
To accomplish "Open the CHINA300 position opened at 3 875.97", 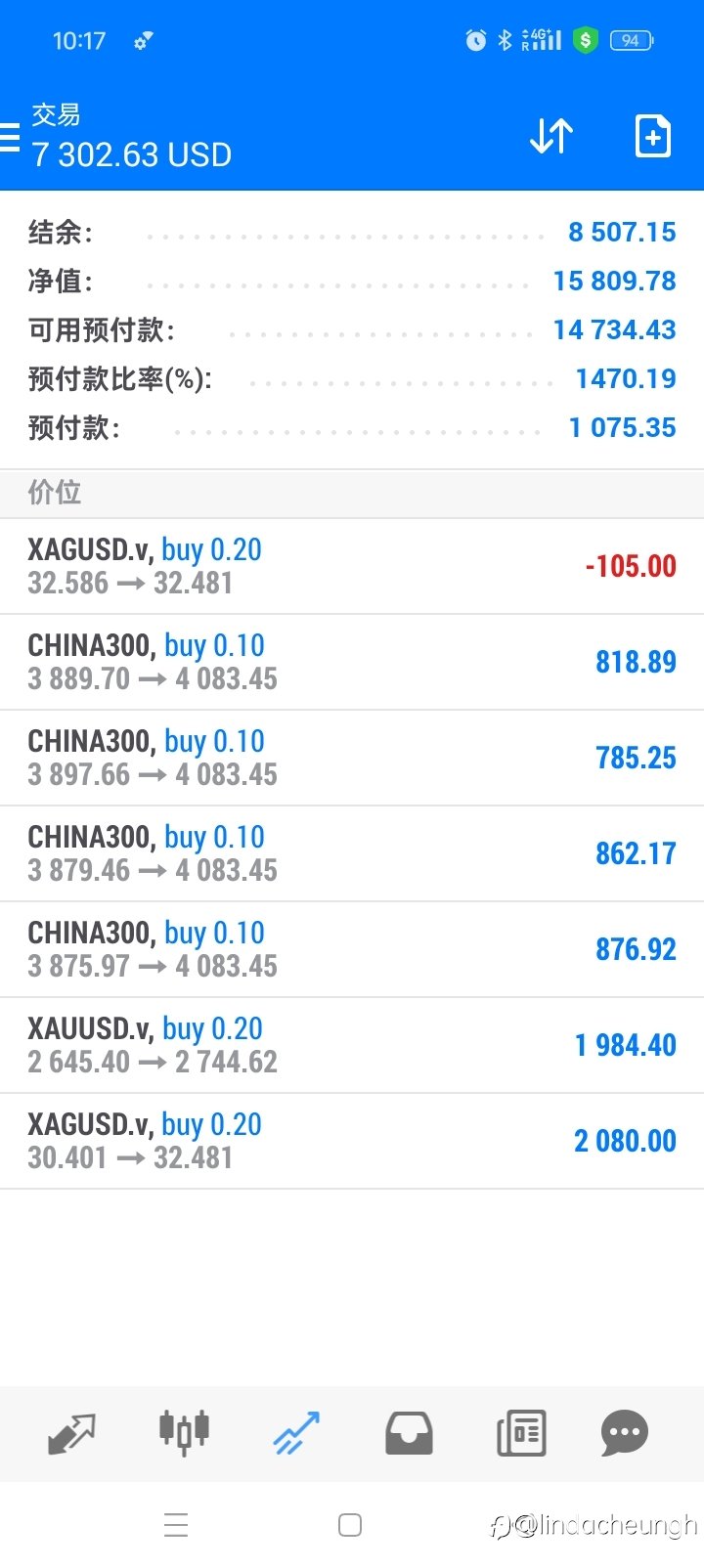I will (352, 949).
